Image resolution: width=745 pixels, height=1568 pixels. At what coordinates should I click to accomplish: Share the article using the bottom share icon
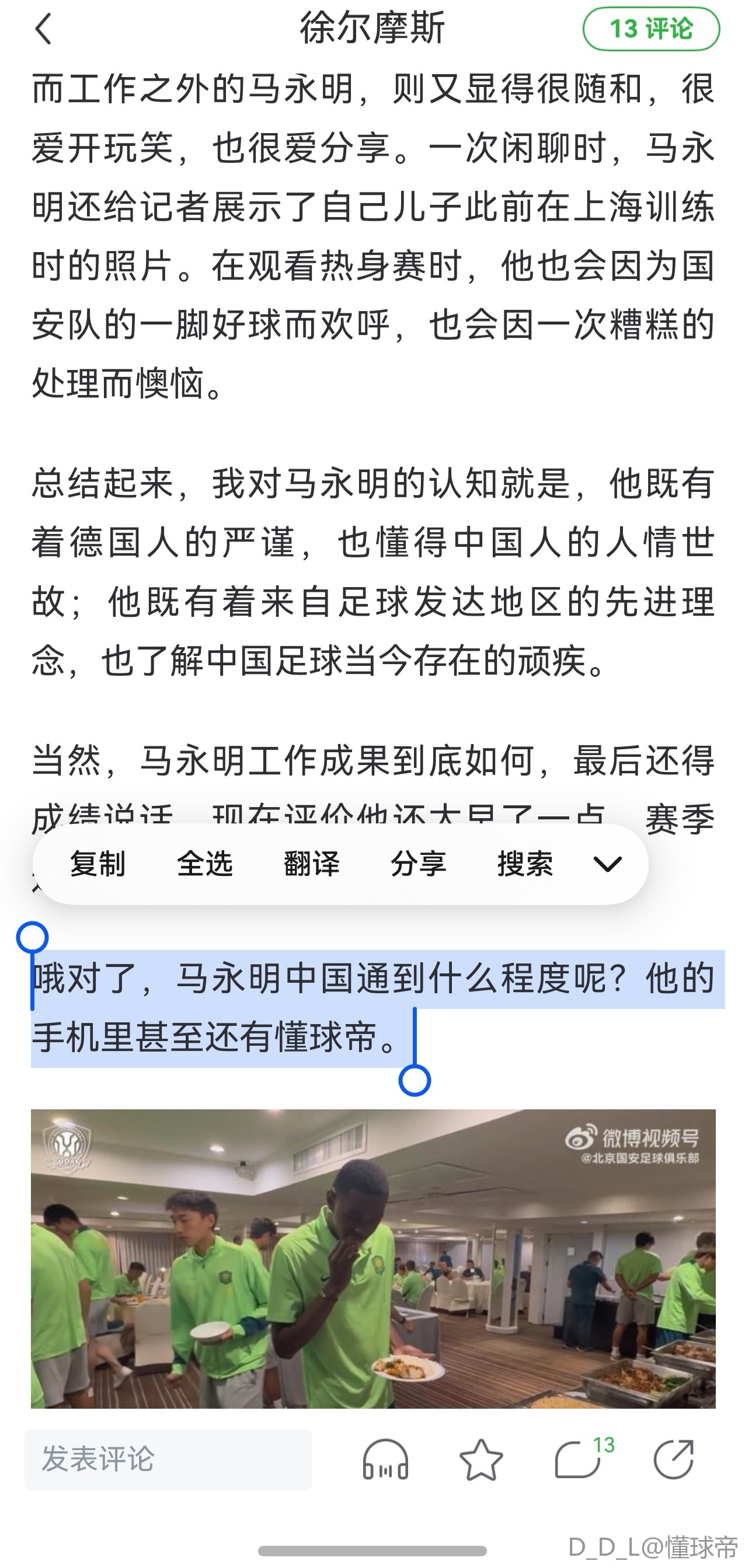point(673,1459)
